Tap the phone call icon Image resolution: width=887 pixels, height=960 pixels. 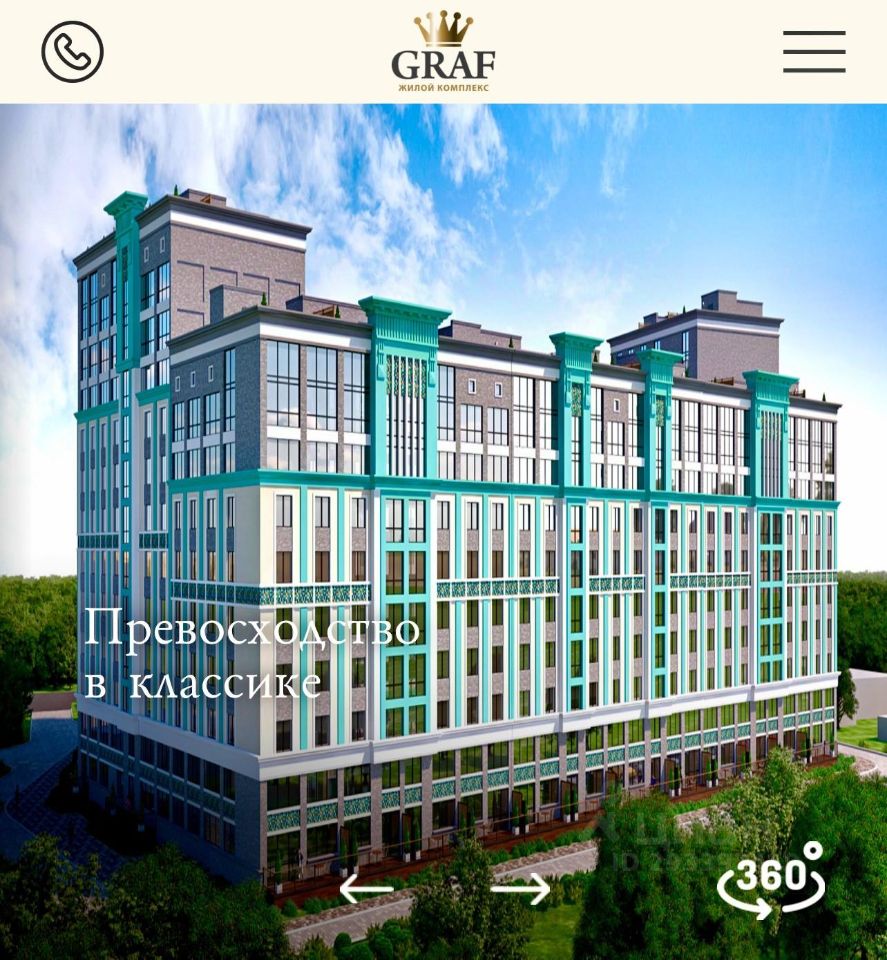(x=72, y=52)
